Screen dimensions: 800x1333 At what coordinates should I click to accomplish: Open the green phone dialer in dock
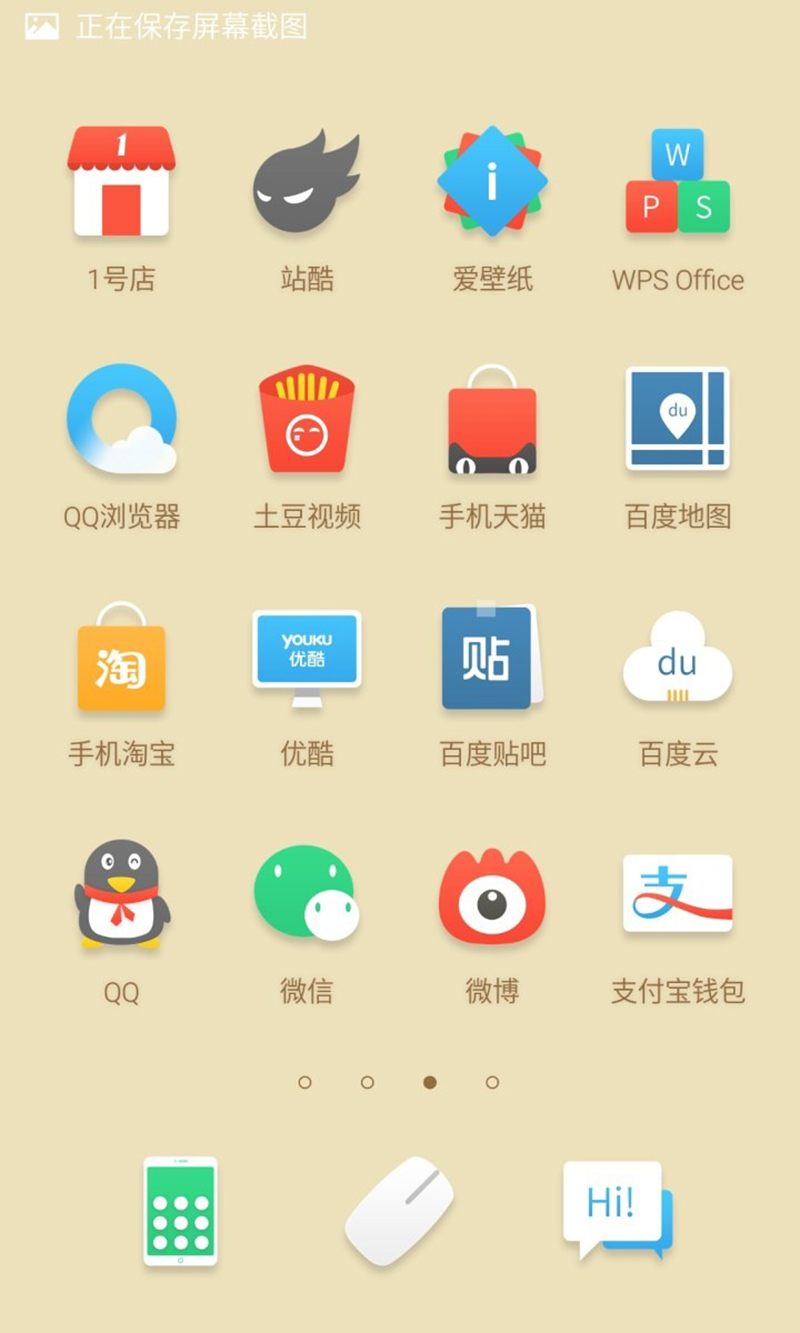tap(180, 1211)
